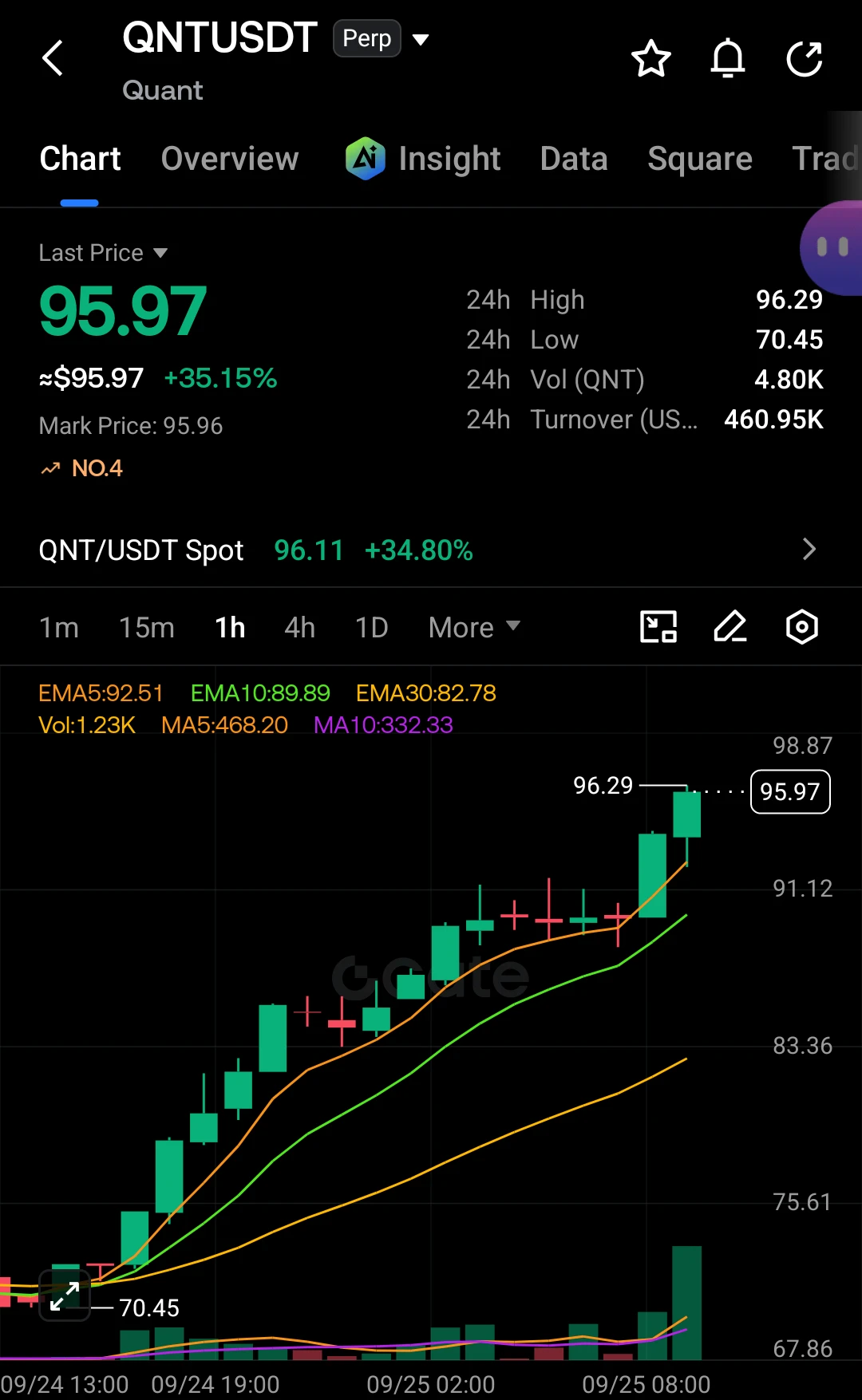Set a price alert with the bell

728,58
